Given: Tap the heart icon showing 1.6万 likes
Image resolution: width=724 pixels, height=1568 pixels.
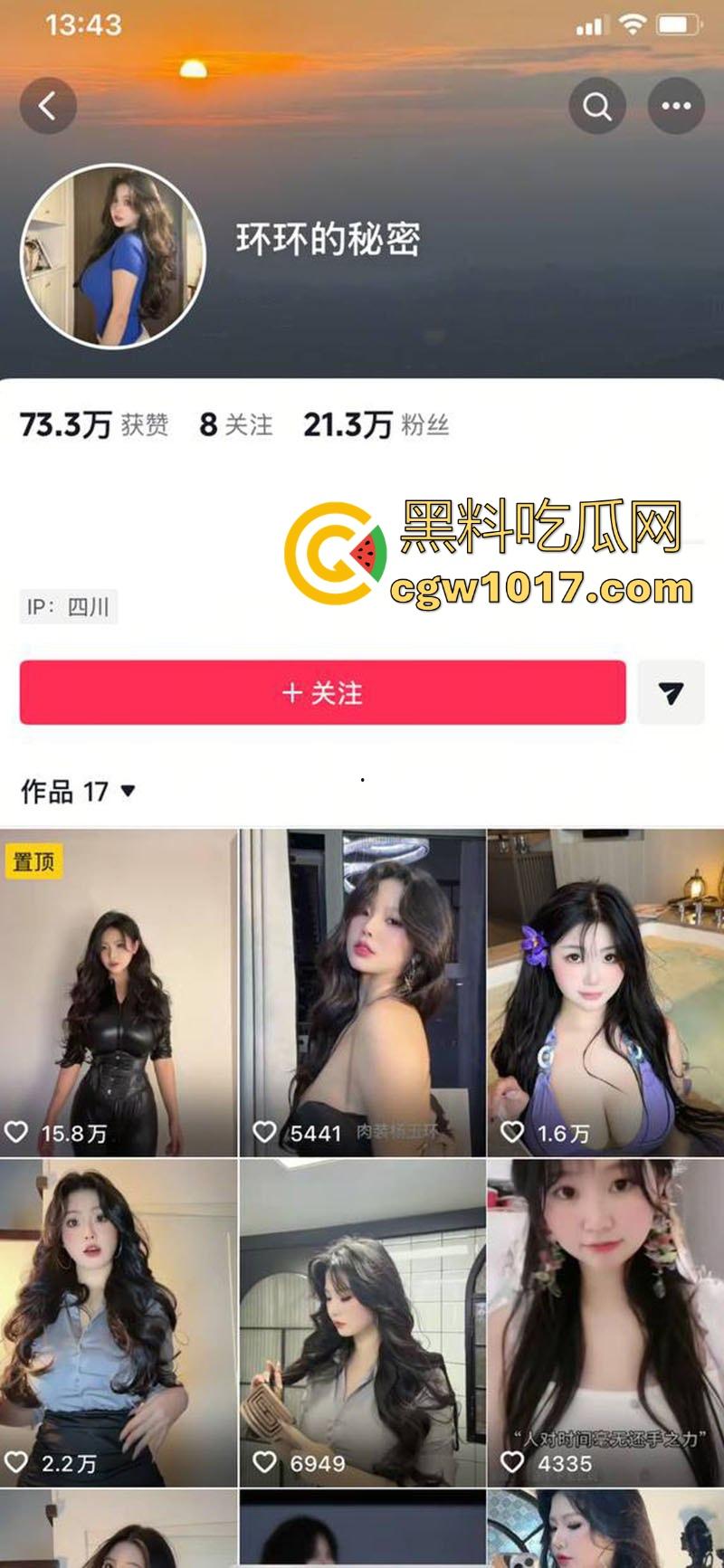Looking at the screenshot, I should (512, 1129).
